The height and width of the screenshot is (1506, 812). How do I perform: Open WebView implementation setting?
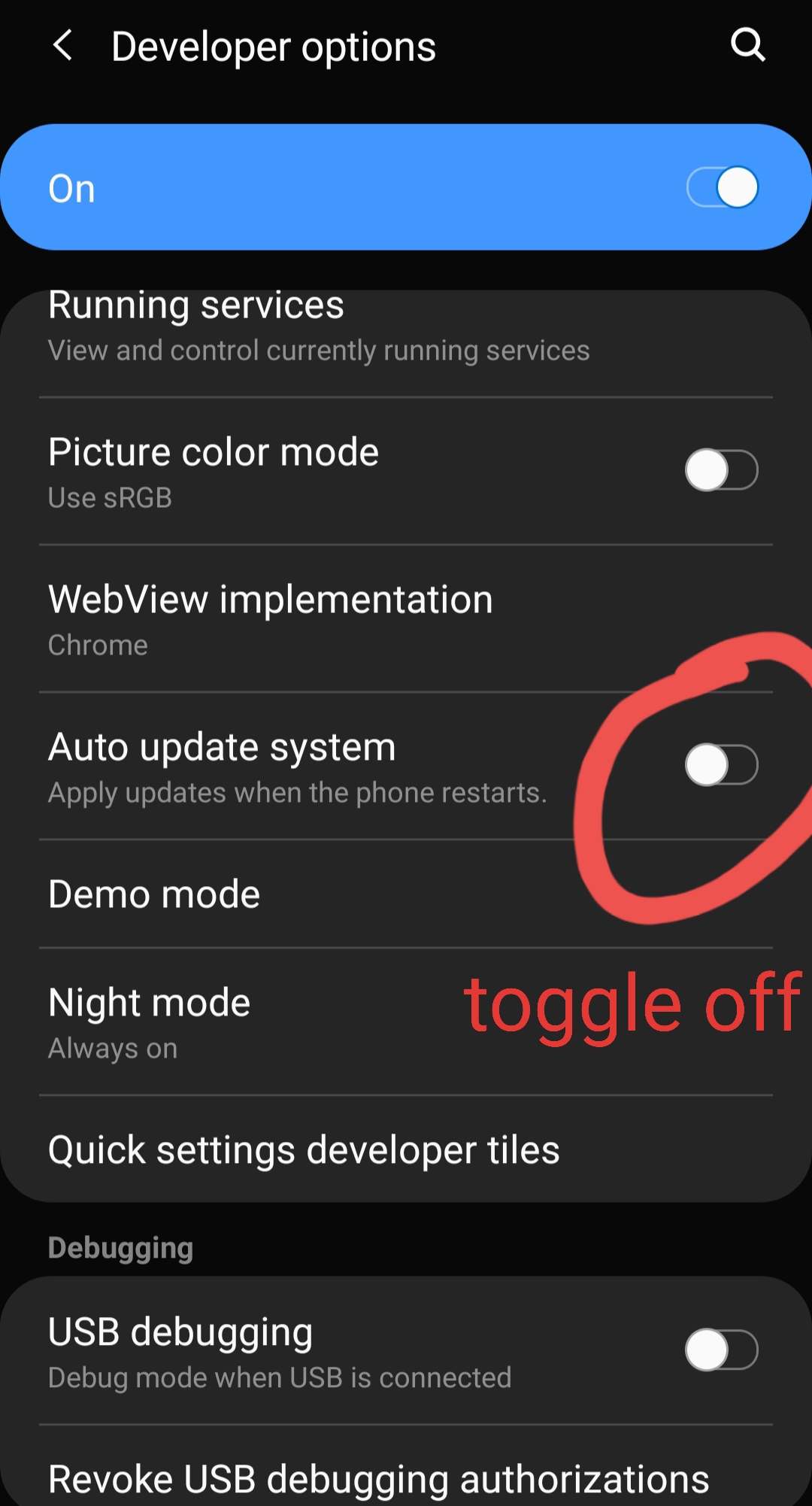click(406, 619)
